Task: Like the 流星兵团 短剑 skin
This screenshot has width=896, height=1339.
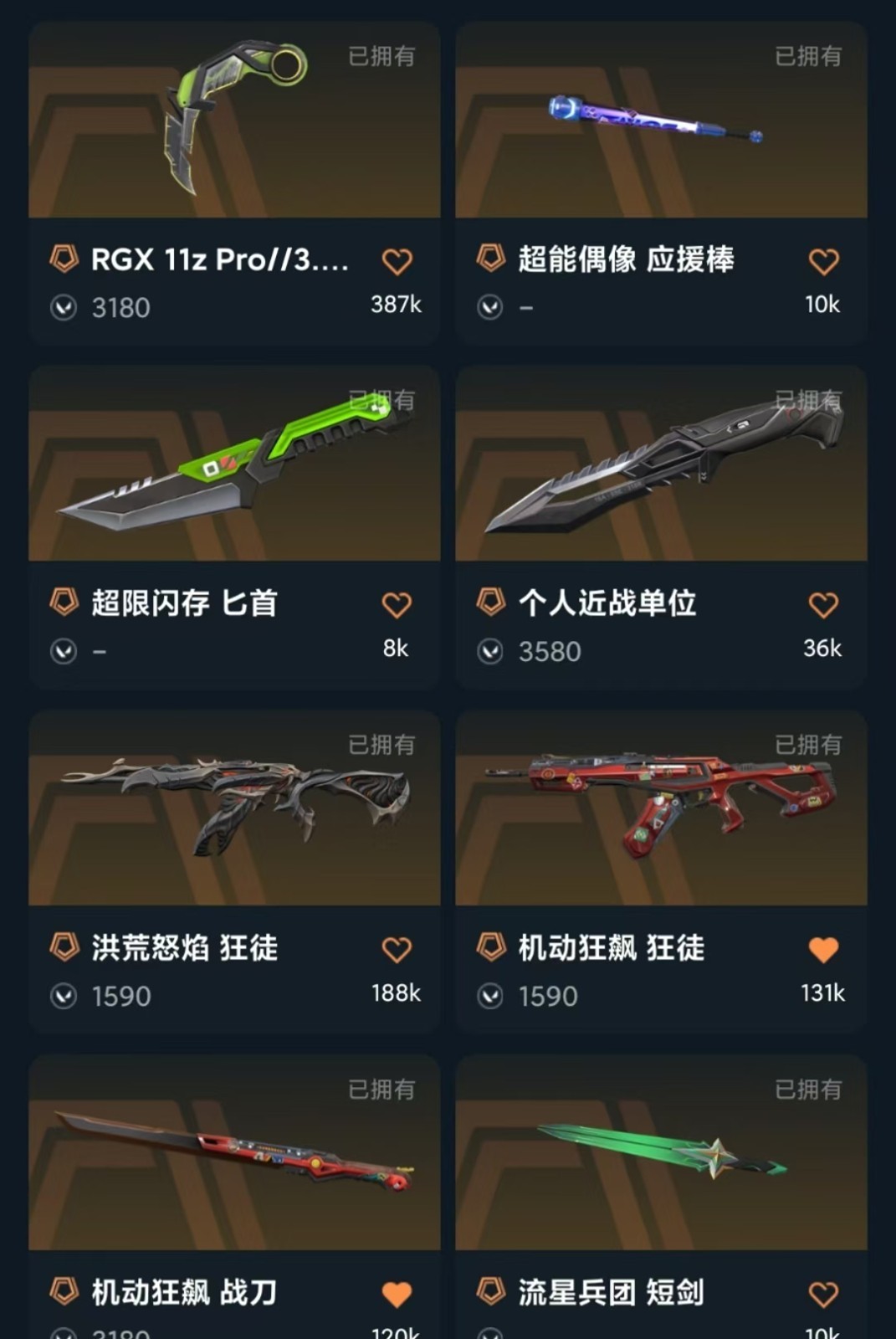Action: pyautogui.click(x=823, y=1295)
